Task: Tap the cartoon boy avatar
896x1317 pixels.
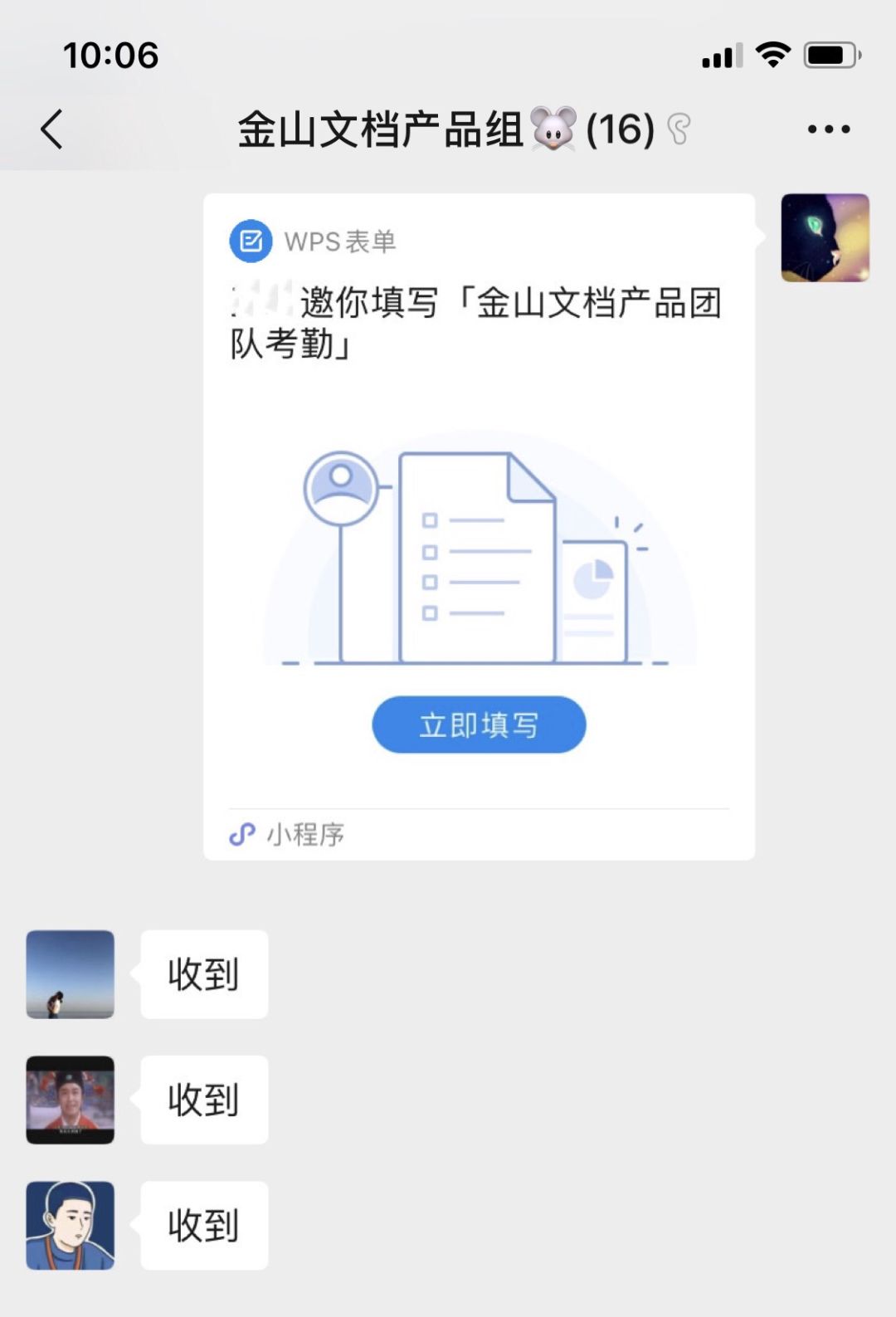Action: (70, 1227)
